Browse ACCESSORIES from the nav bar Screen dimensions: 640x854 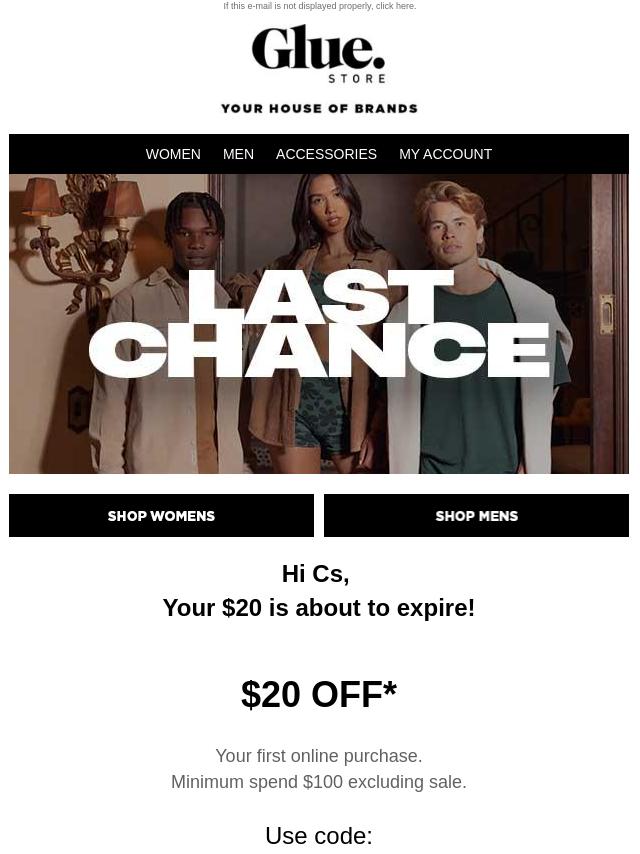(x=326, y=154)
